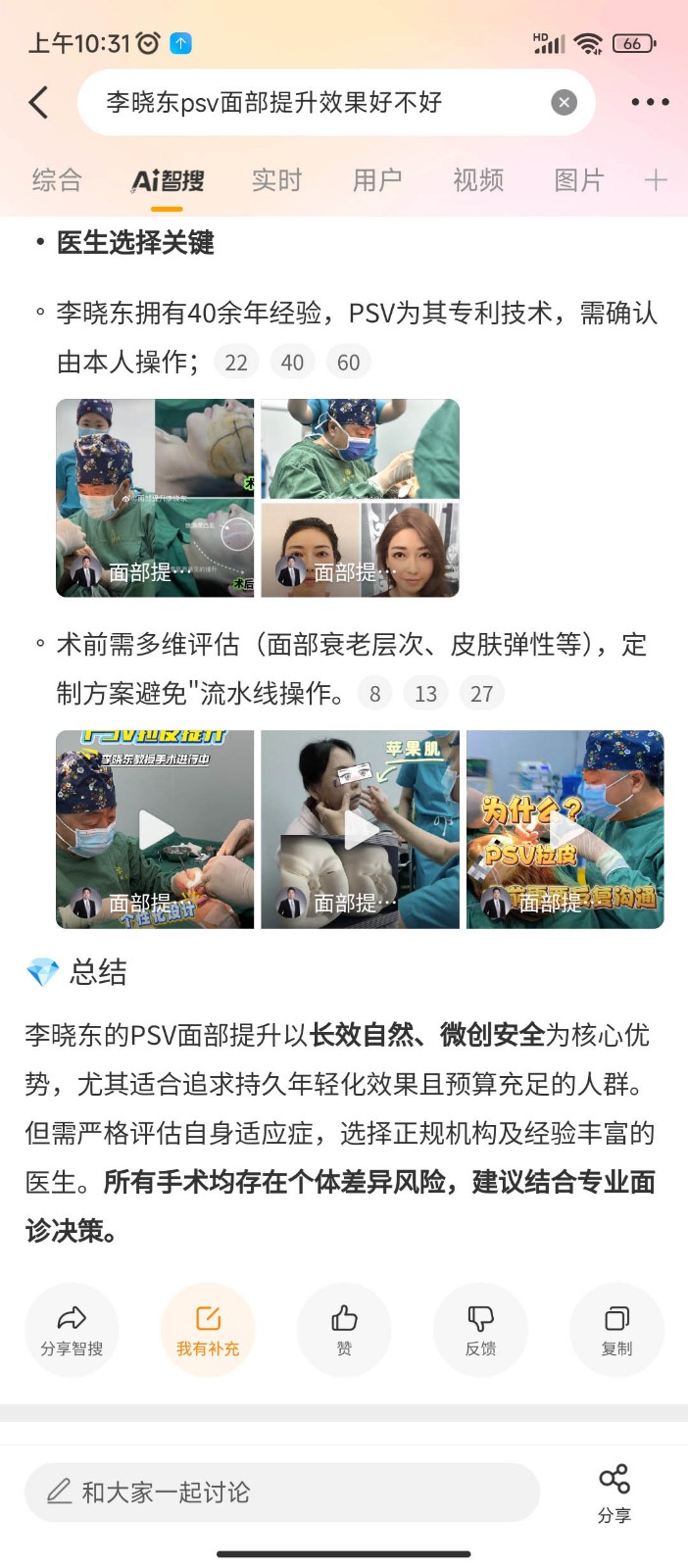Switch to the 图片 tab
688x1568 pixels.
(578, 180)
